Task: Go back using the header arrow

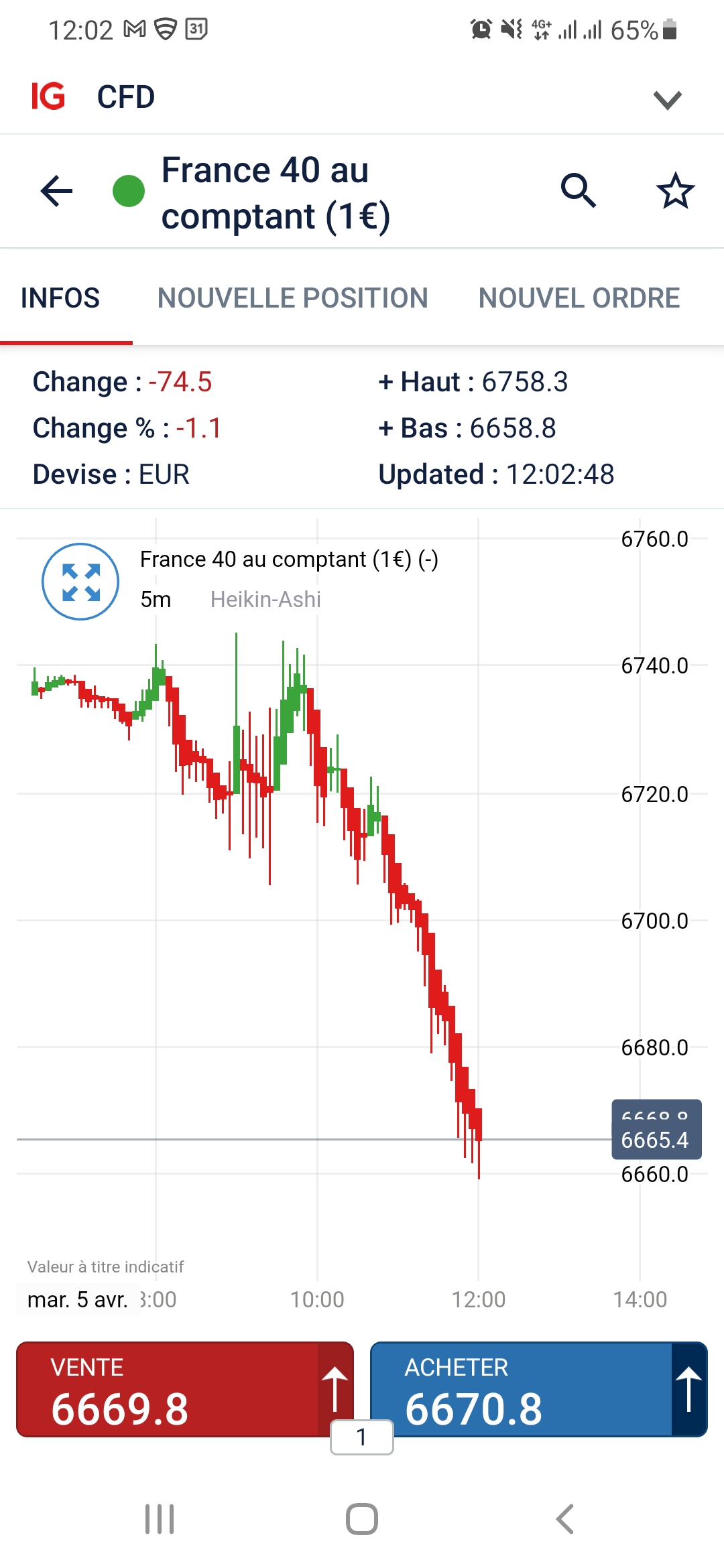Action: tap(56, 192)
